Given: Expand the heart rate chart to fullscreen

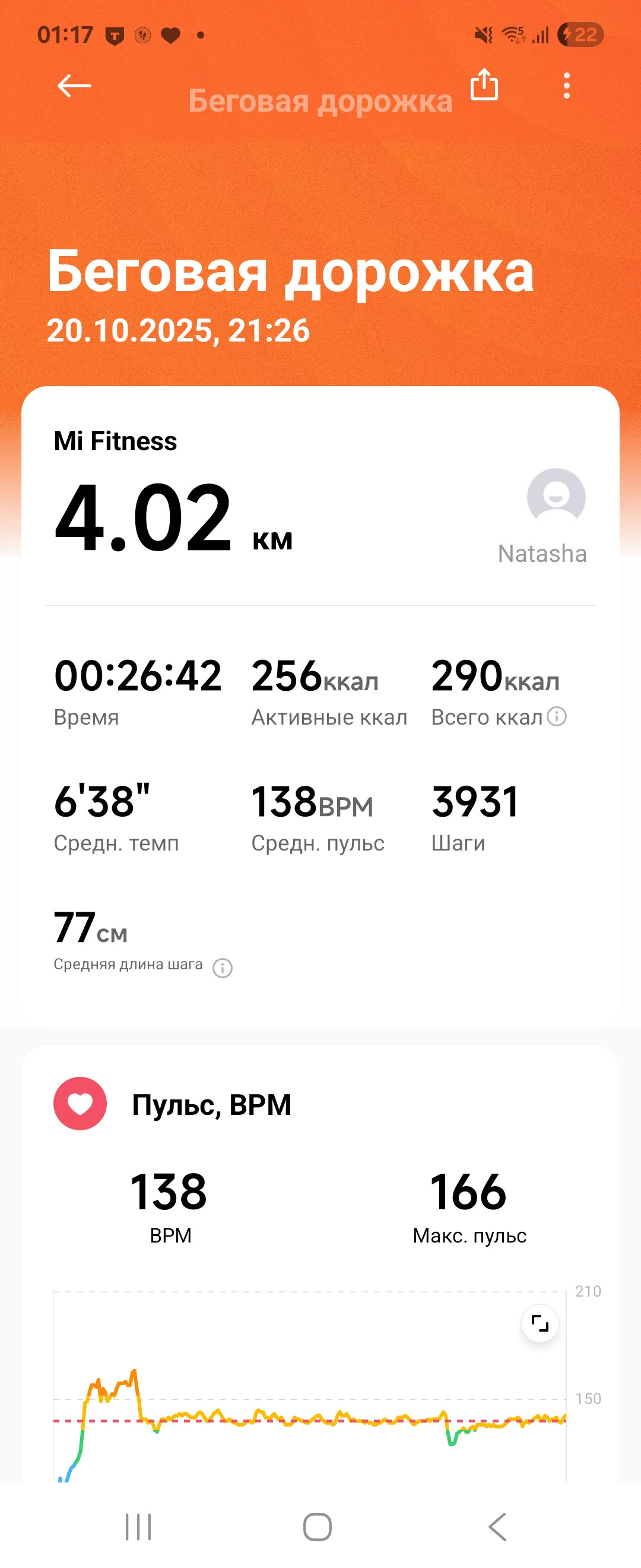Looking at the screenshot, I should [x=540, y=1323].
